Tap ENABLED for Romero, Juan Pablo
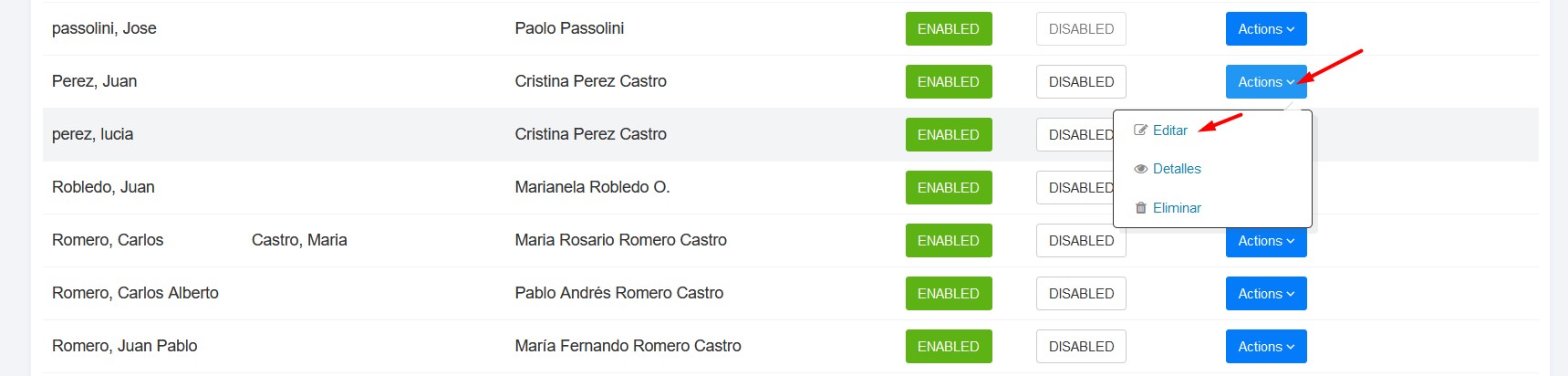1568x376 pixels. point(948,347)
